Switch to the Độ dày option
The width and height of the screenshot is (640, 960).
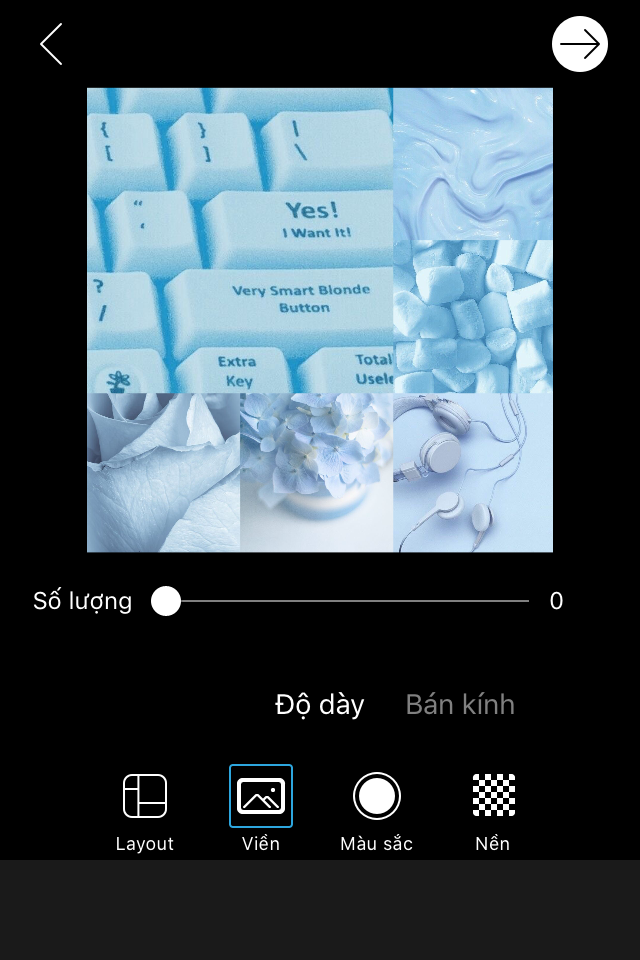point(319,705)
